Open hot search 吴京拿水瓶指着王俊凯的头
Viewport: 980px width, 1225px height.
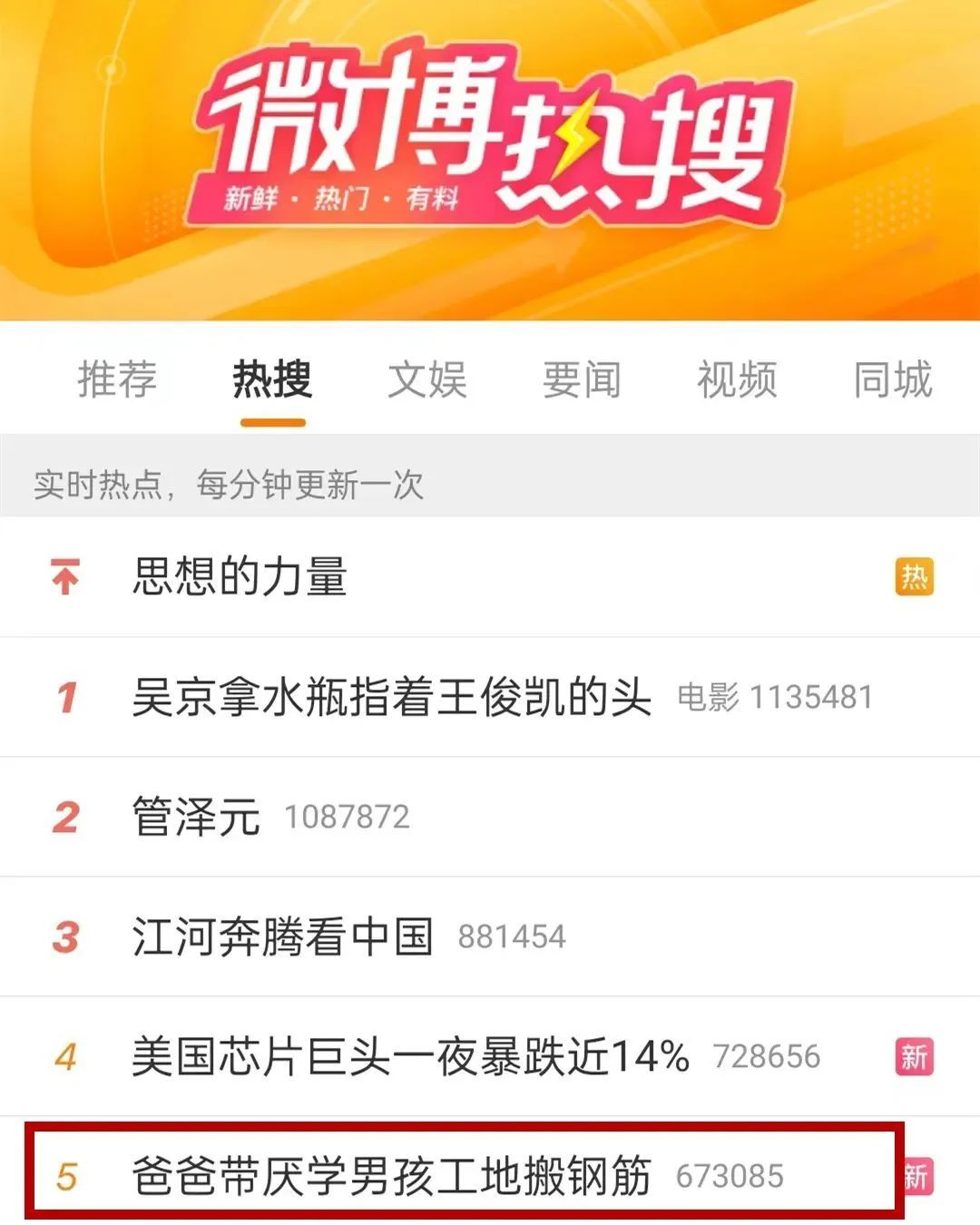coord(391,697)
